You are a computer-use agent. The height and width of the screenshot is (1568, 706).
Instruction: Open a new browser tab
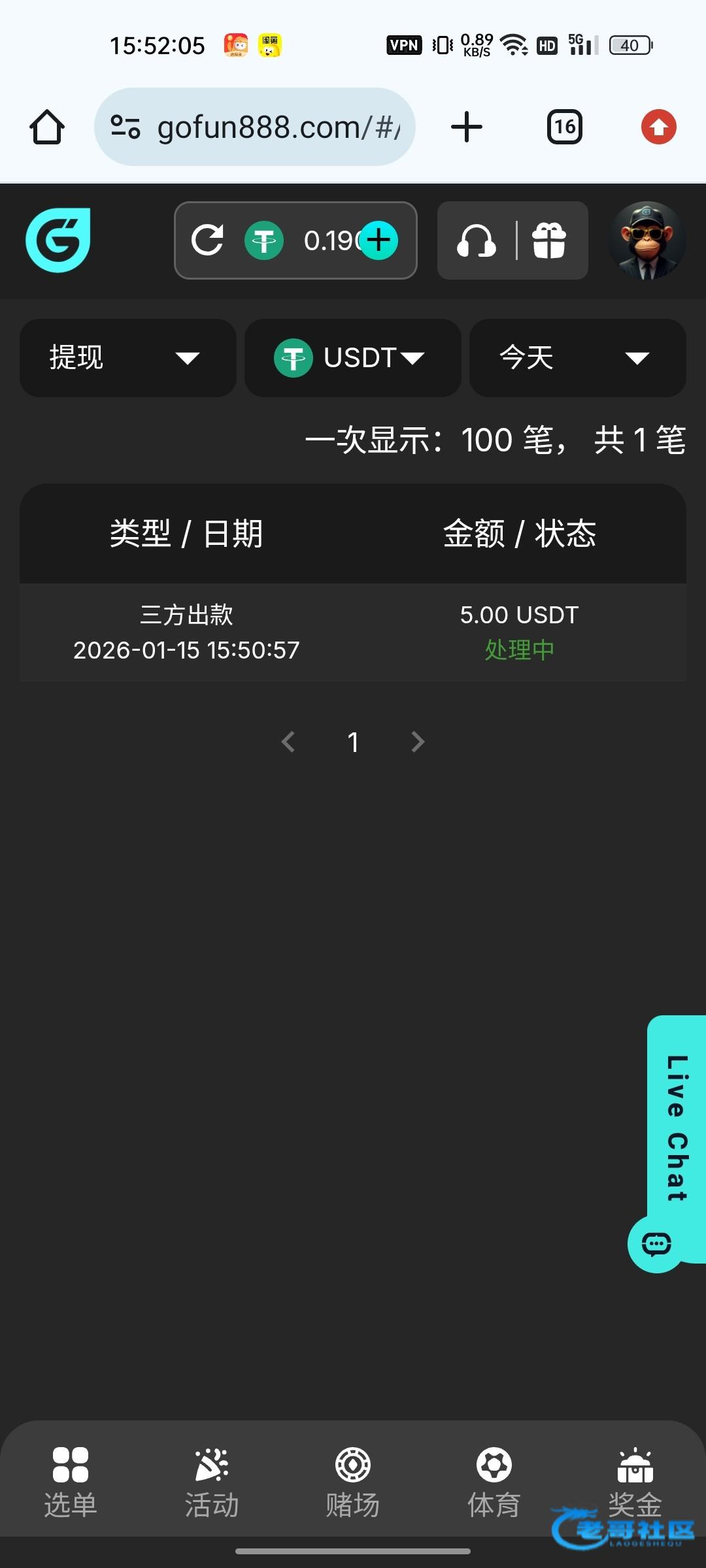467,127
